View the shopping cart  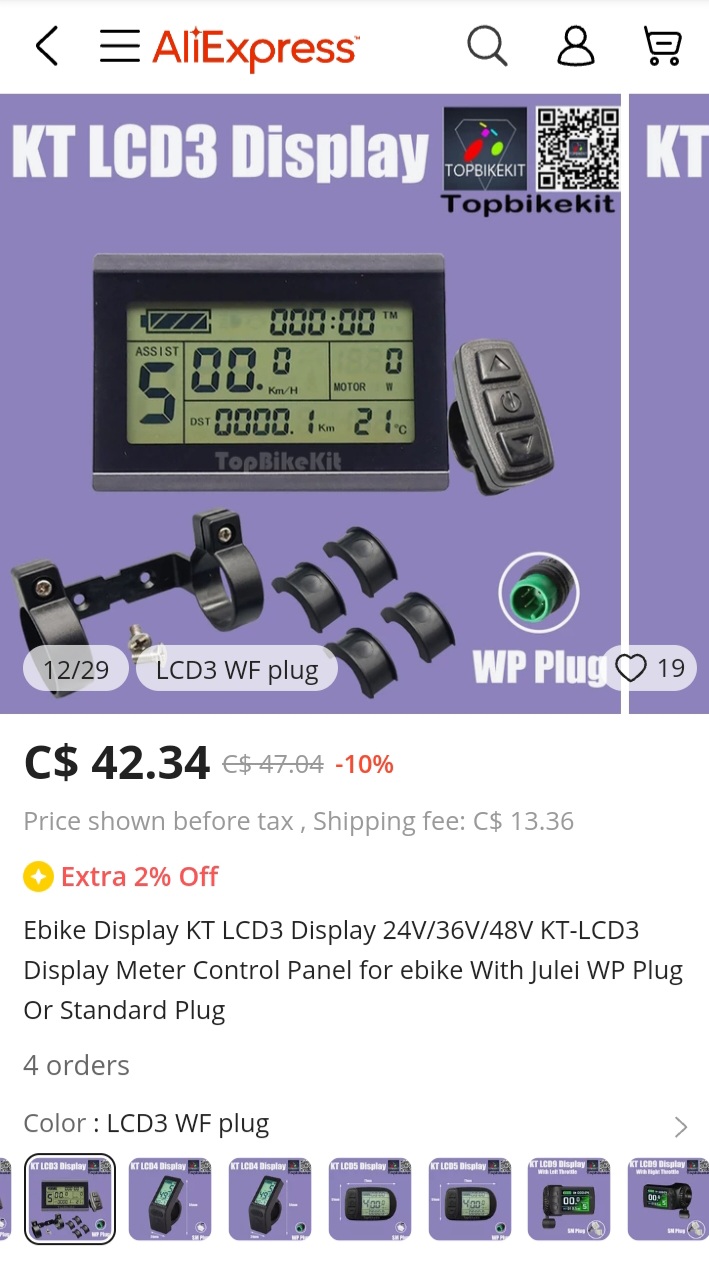point(662,46)
